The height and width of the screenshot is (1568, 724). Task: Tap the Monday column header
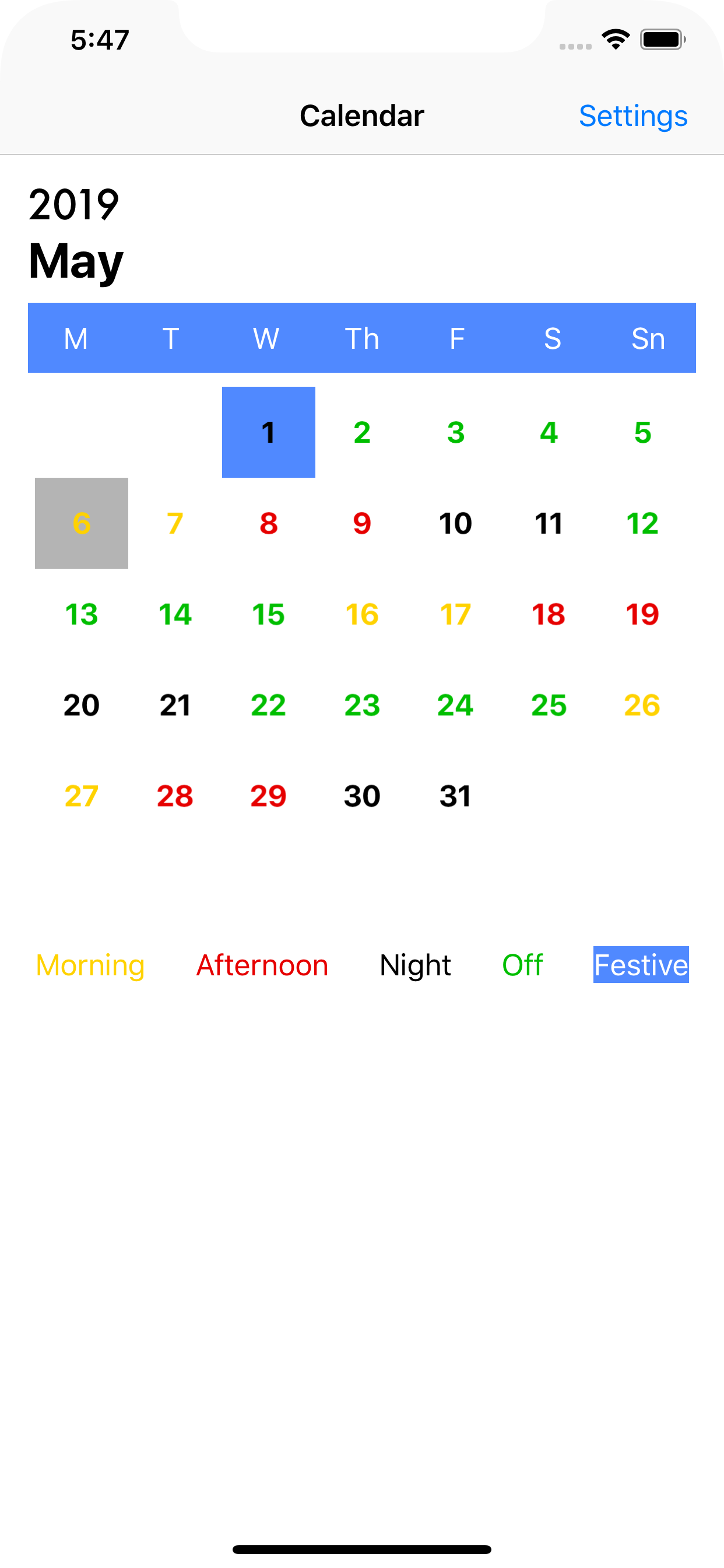point(77,338)
